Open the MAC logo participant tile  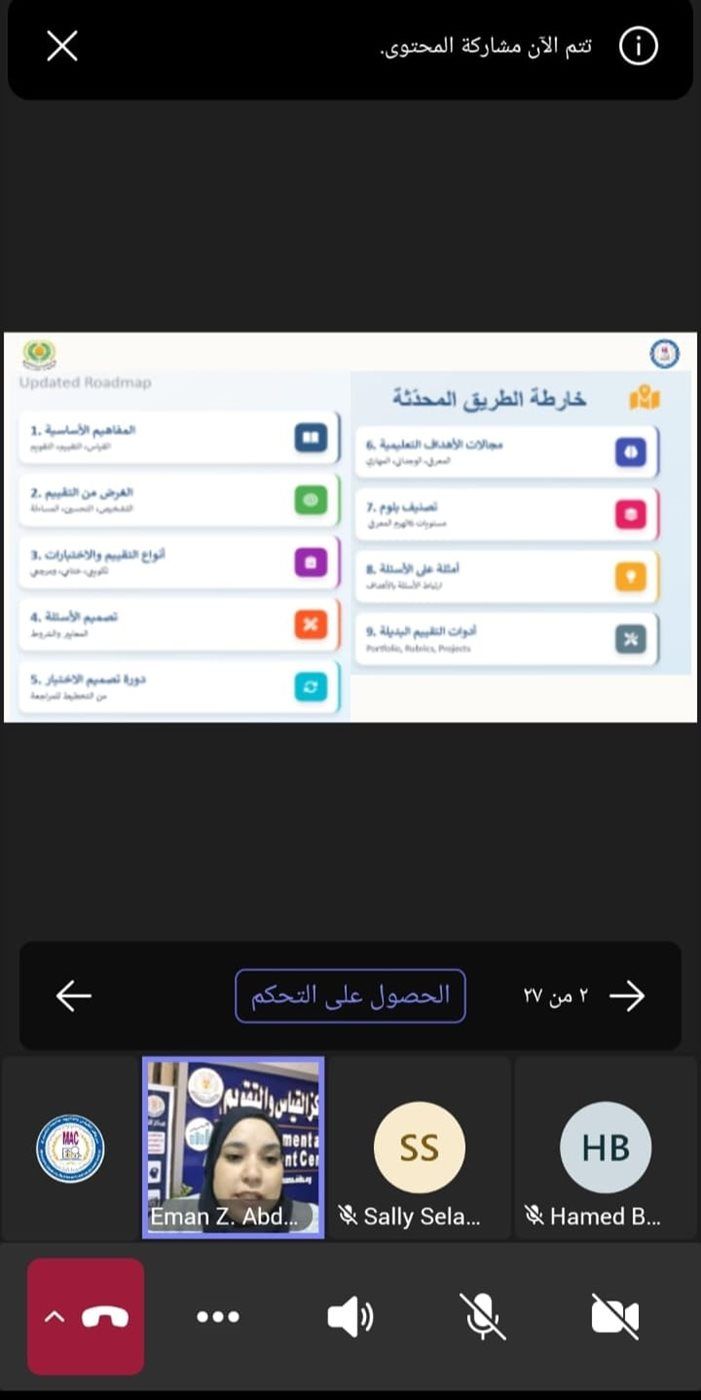tap(70, 1148)
